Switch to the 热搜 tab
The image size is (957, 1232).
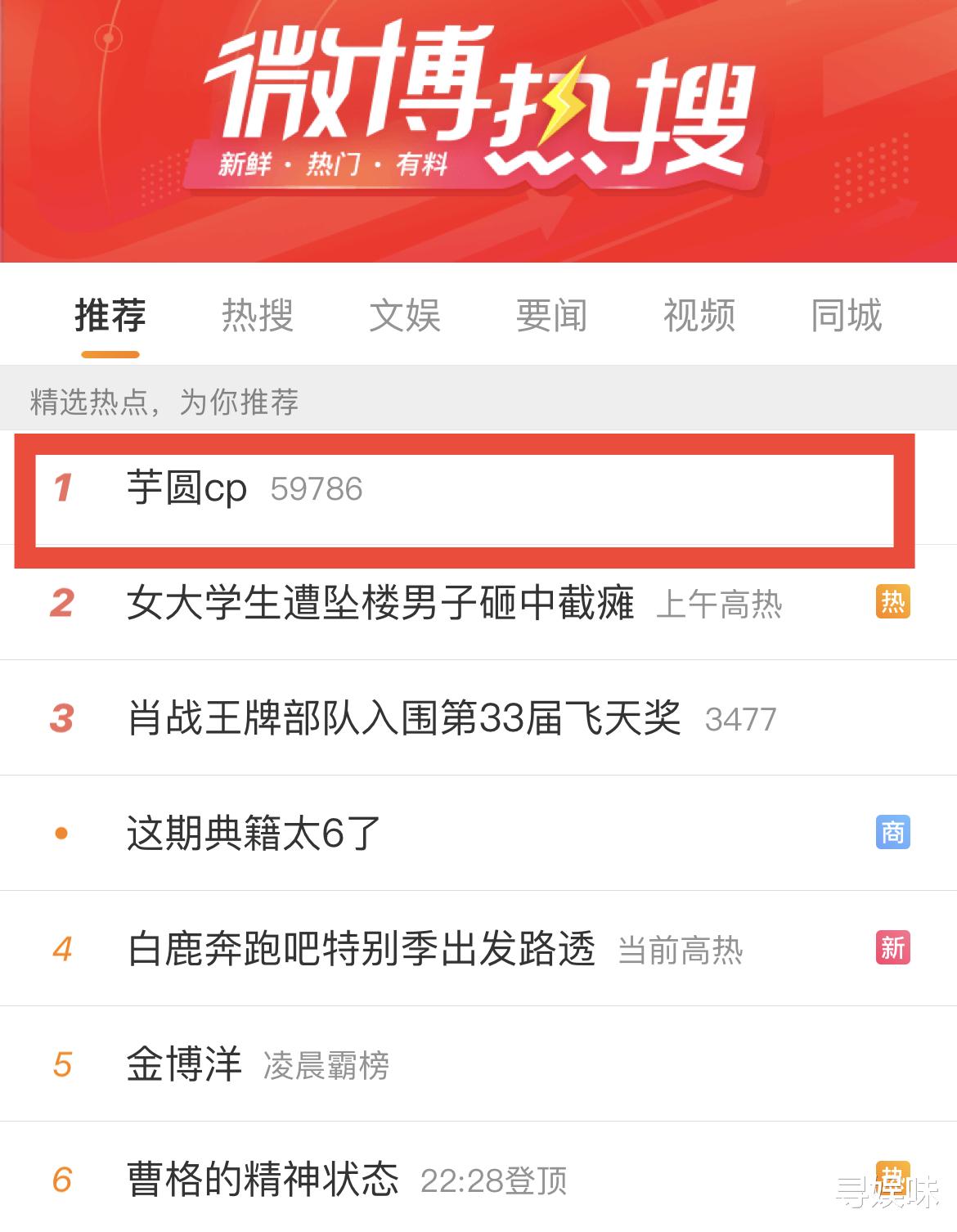(x=258, y=317)
